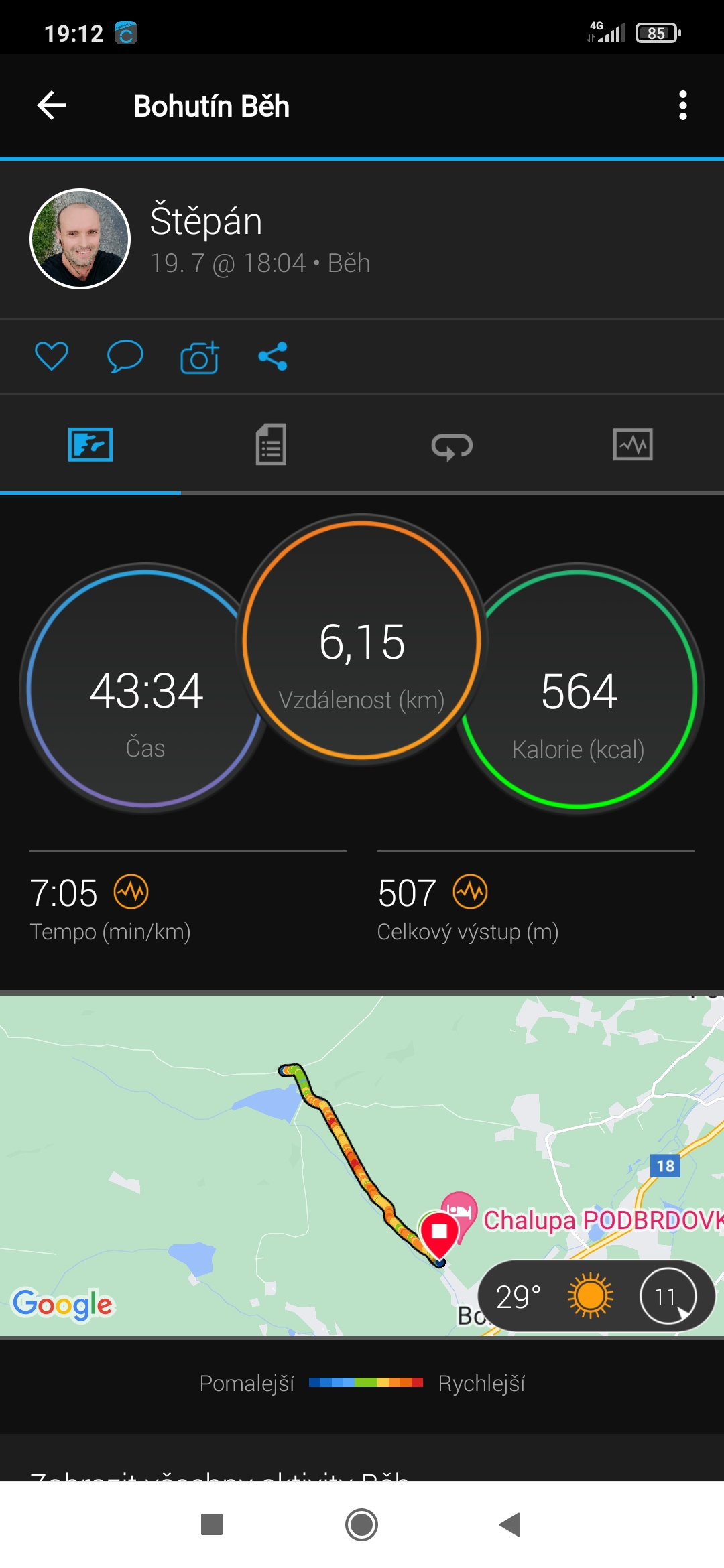Viewport: 724px width, 1568px height.
Task: Open the route map
Action: [268, 1166]
